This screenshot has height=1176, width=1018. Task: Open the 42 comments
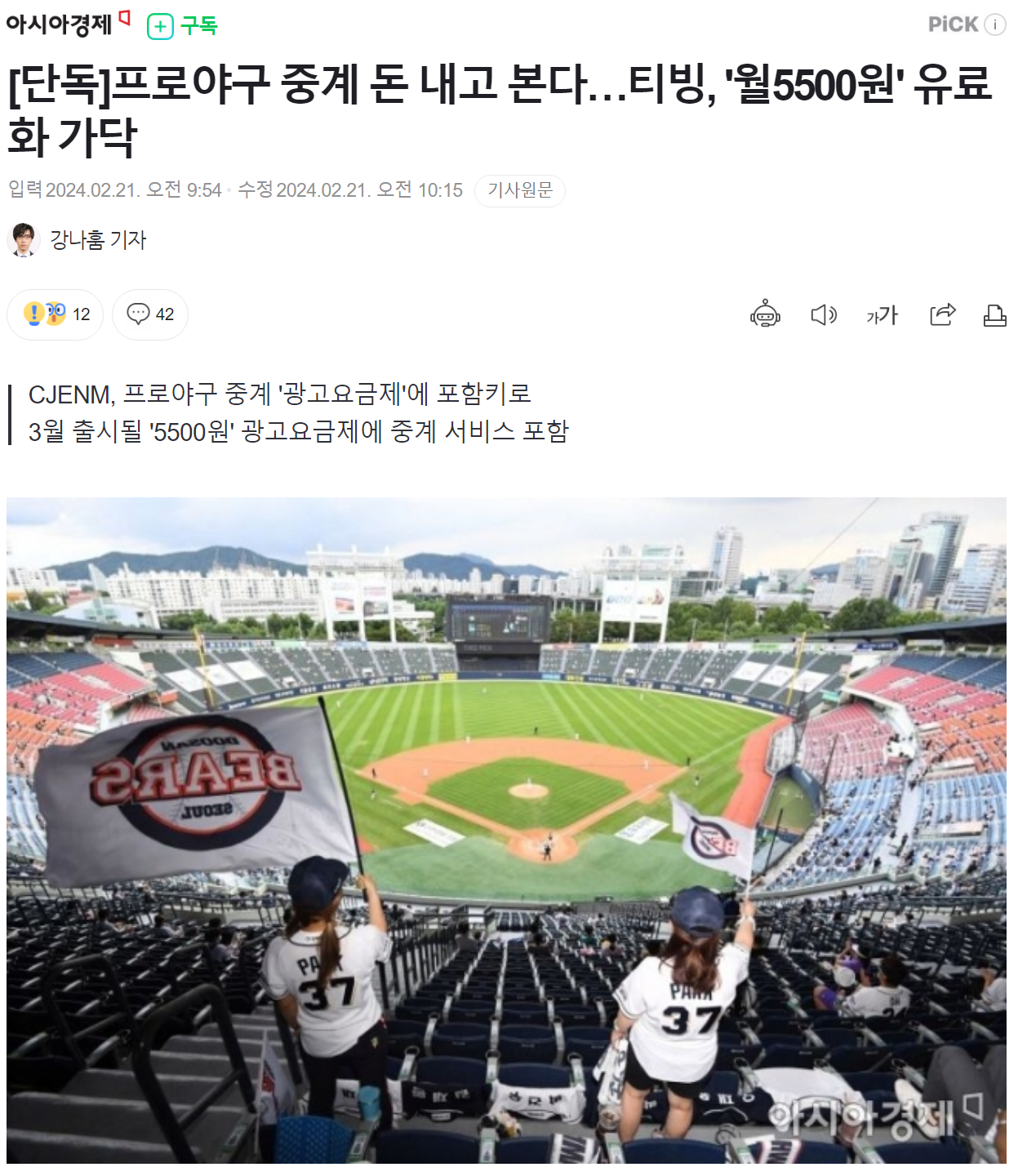150,314
